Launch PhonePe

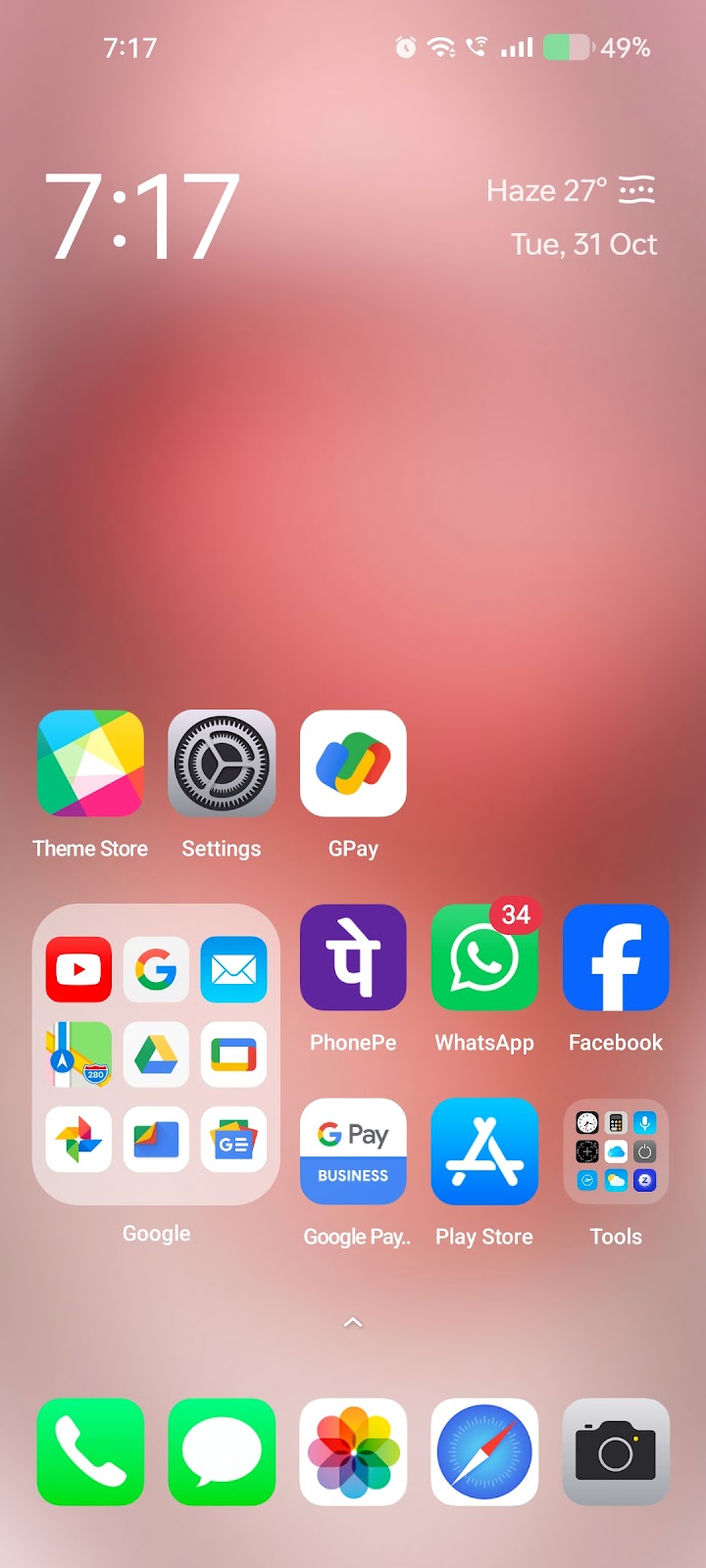[x=353, y=957]
